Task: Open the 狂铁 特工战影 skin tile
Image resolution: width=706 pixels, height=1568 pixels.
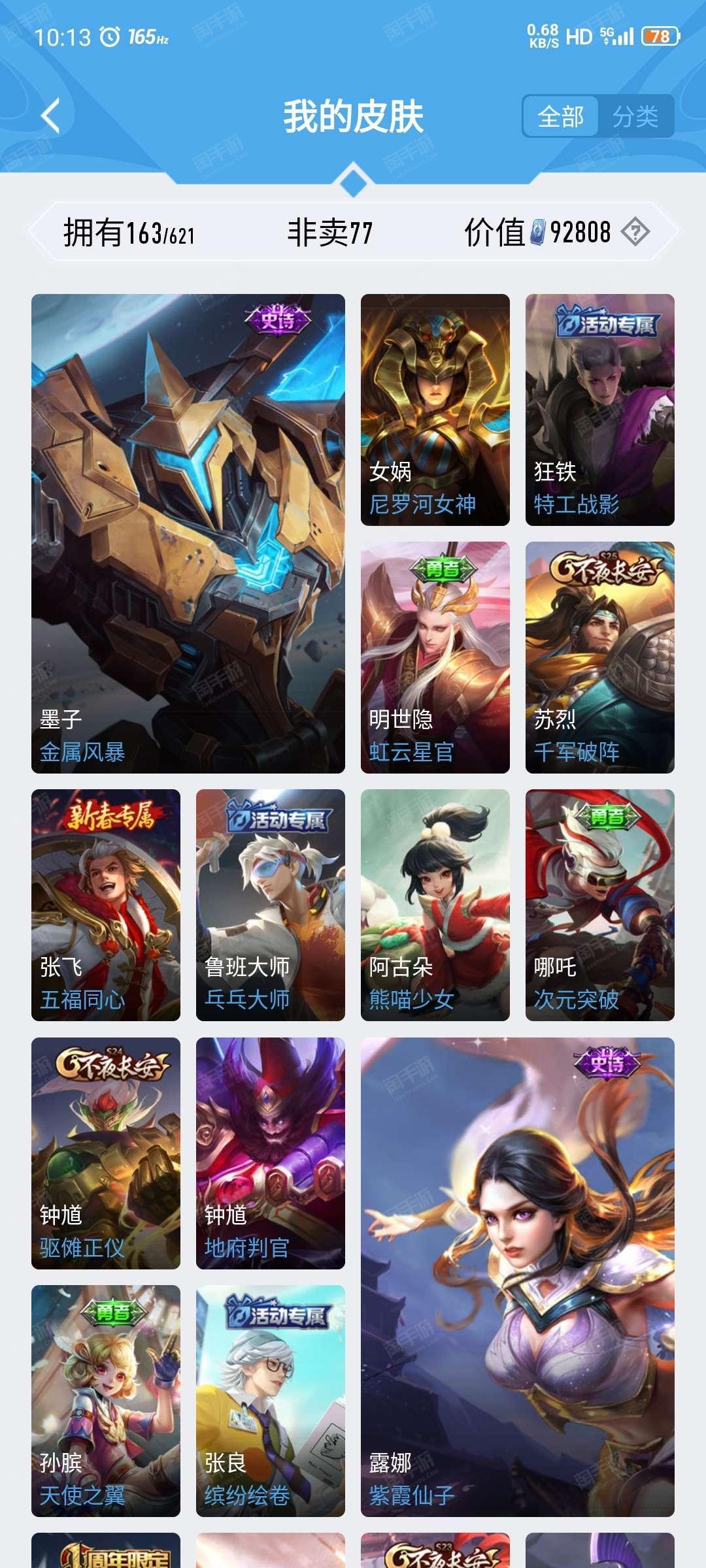Action: [x=600, y=410]
